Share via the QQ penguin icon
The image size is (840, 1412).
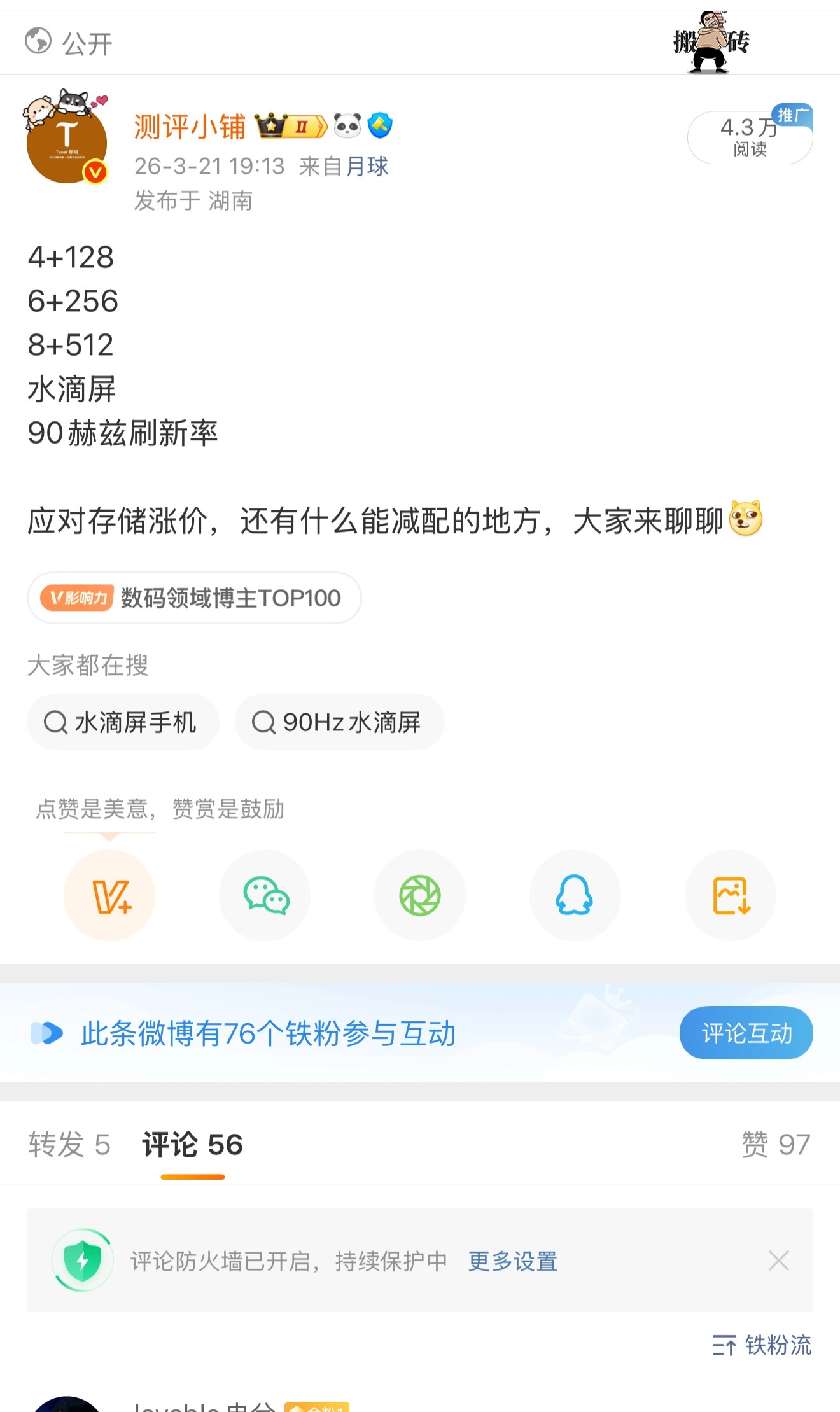575,896
